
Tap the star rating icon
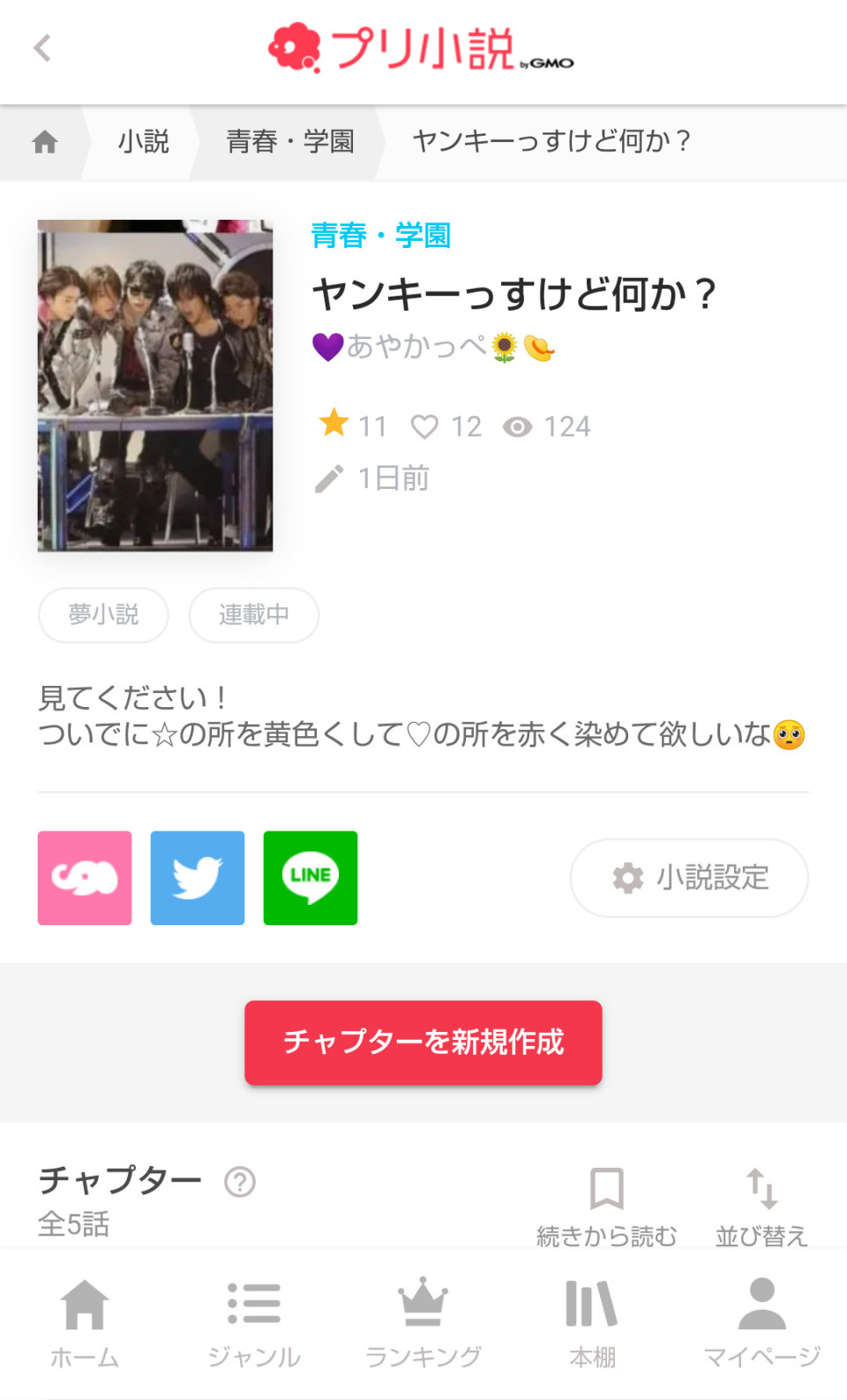(334, 423)
